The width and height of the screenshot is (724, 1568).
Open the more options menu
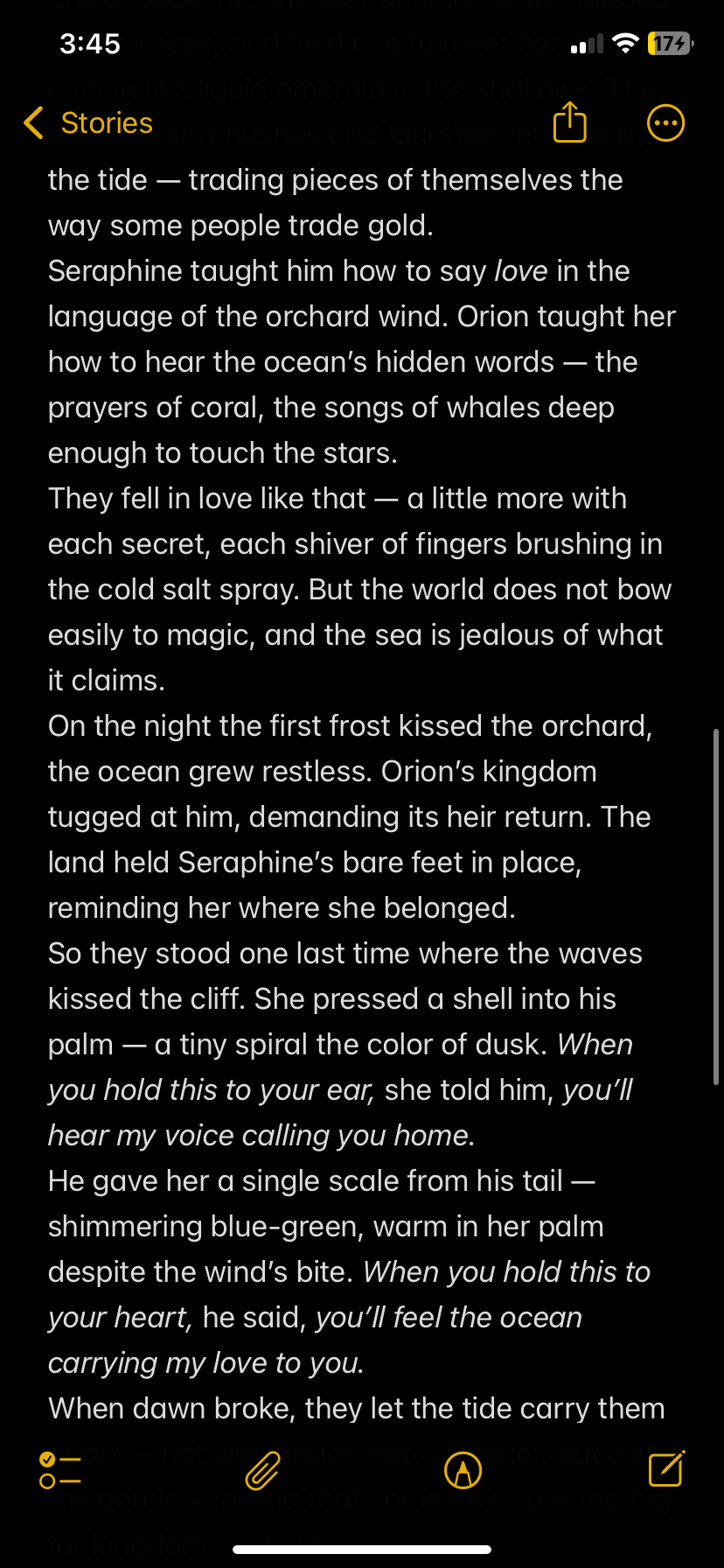[x=665, y=123]
